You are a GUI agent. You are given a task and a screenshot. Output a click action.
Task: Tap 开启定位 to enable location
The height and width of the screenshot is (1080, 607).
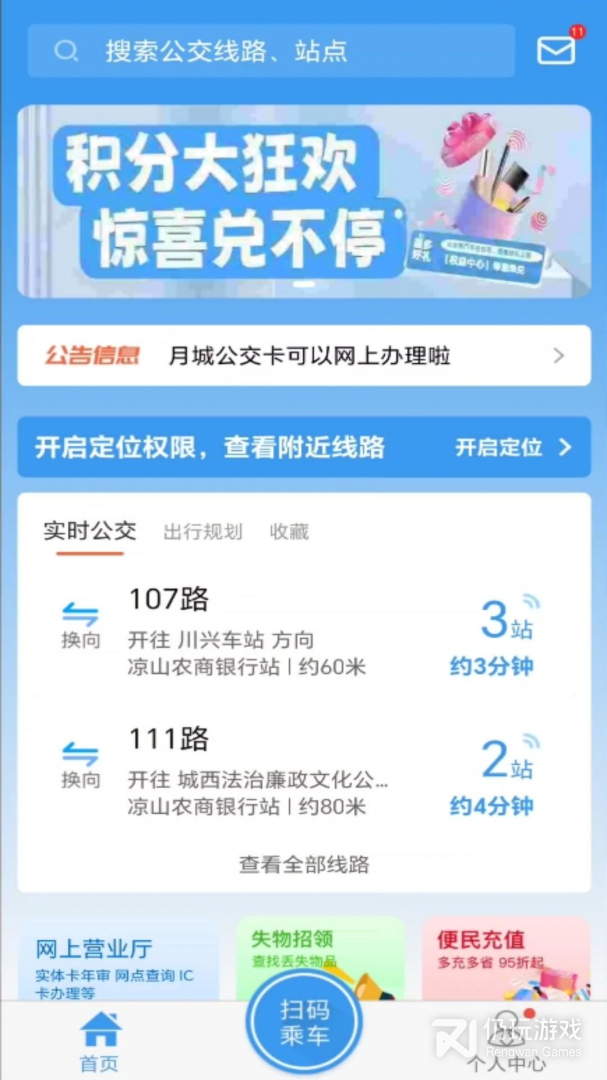(x=513, y=448)
